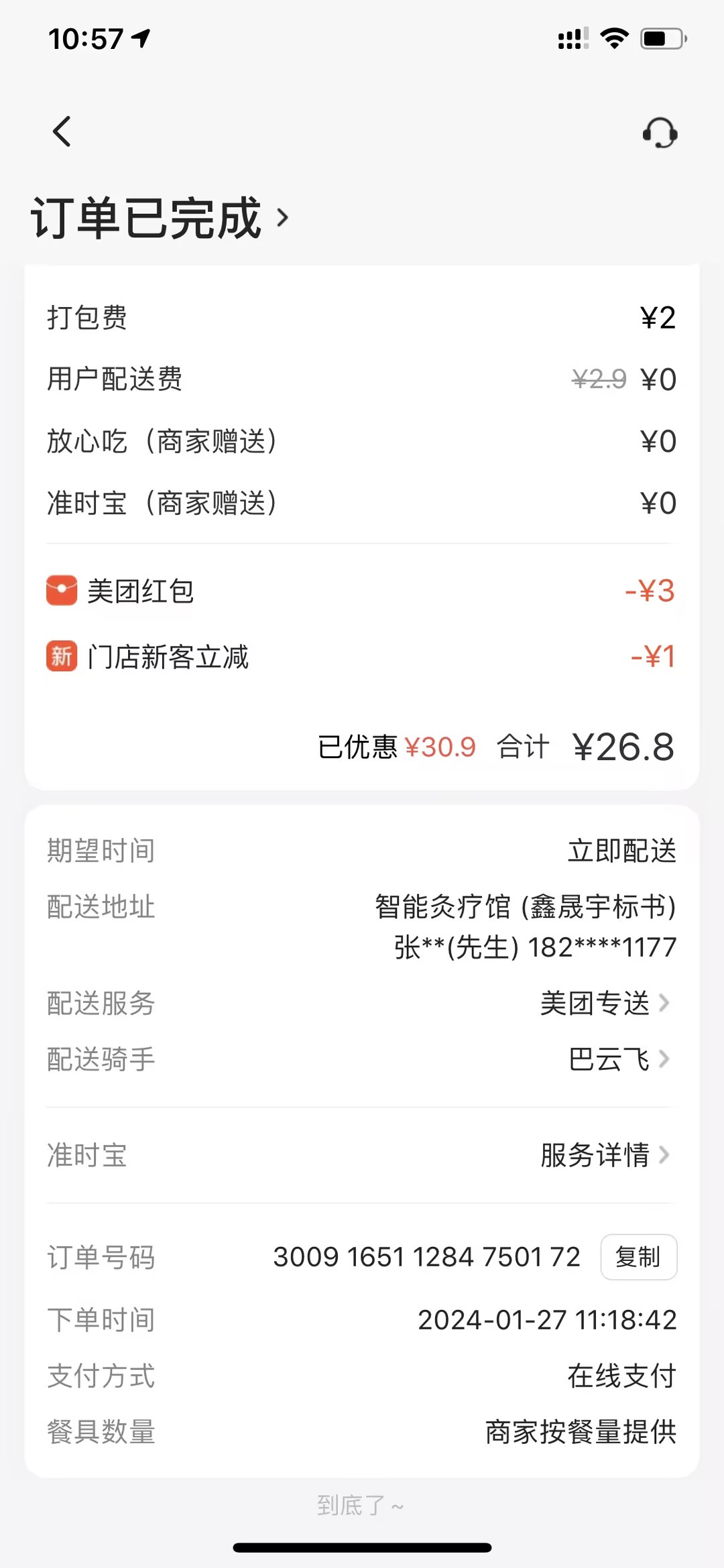View 美团专送 delivery service details
The width and height of the screenshot is (724, 1568).
click(x=605, y=1004)
